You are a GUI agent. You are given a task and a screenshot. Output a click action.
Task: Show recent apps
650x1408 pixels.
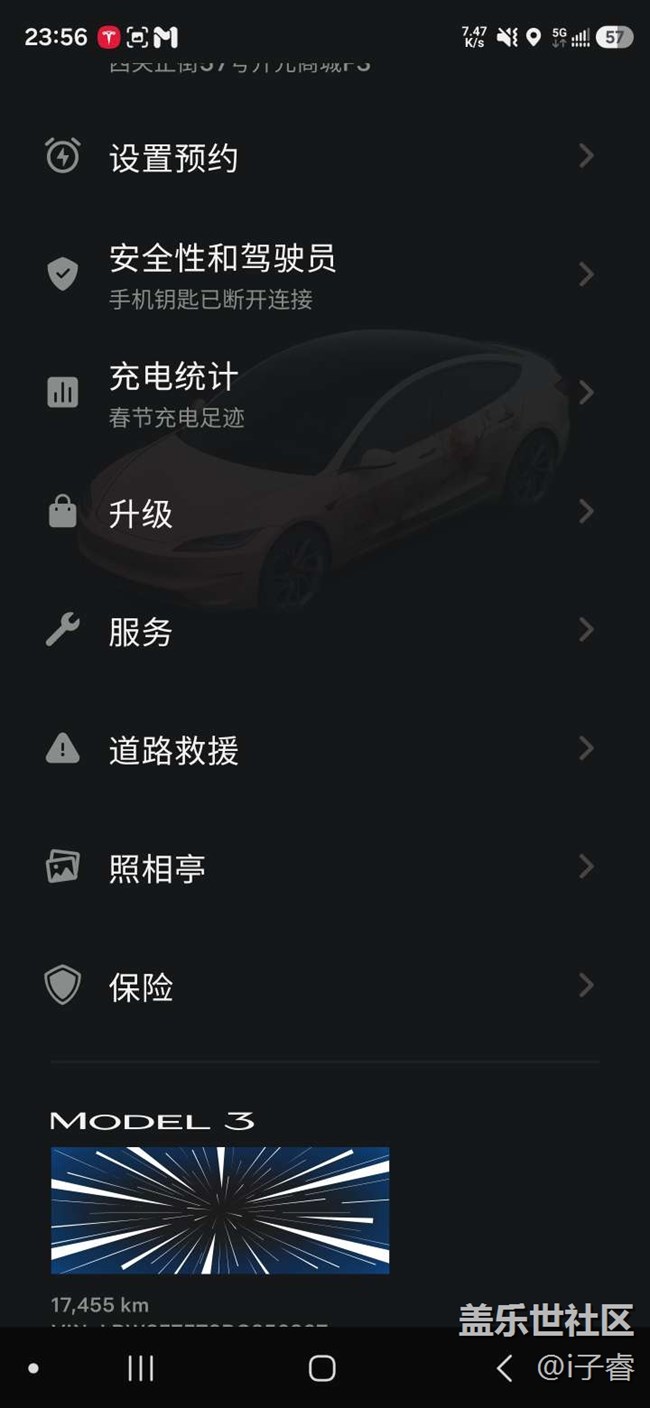click(x=141, y=1368)
